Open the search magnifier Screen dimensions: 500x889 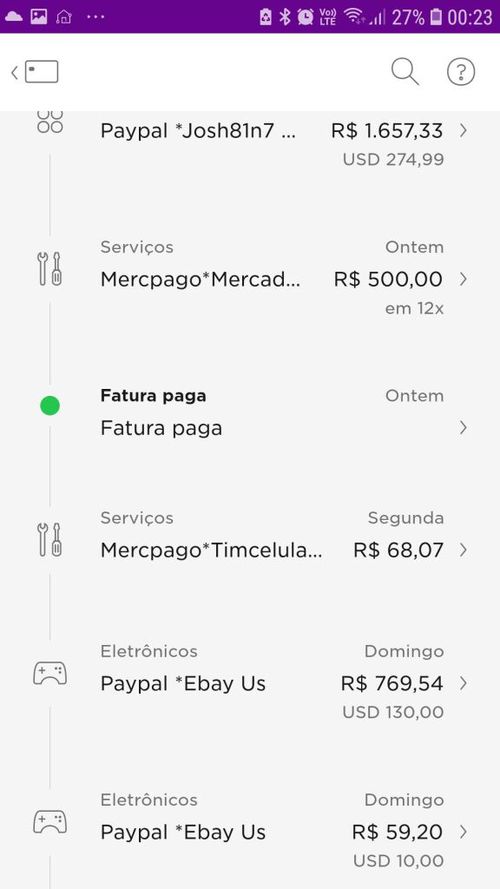[405, 72]
